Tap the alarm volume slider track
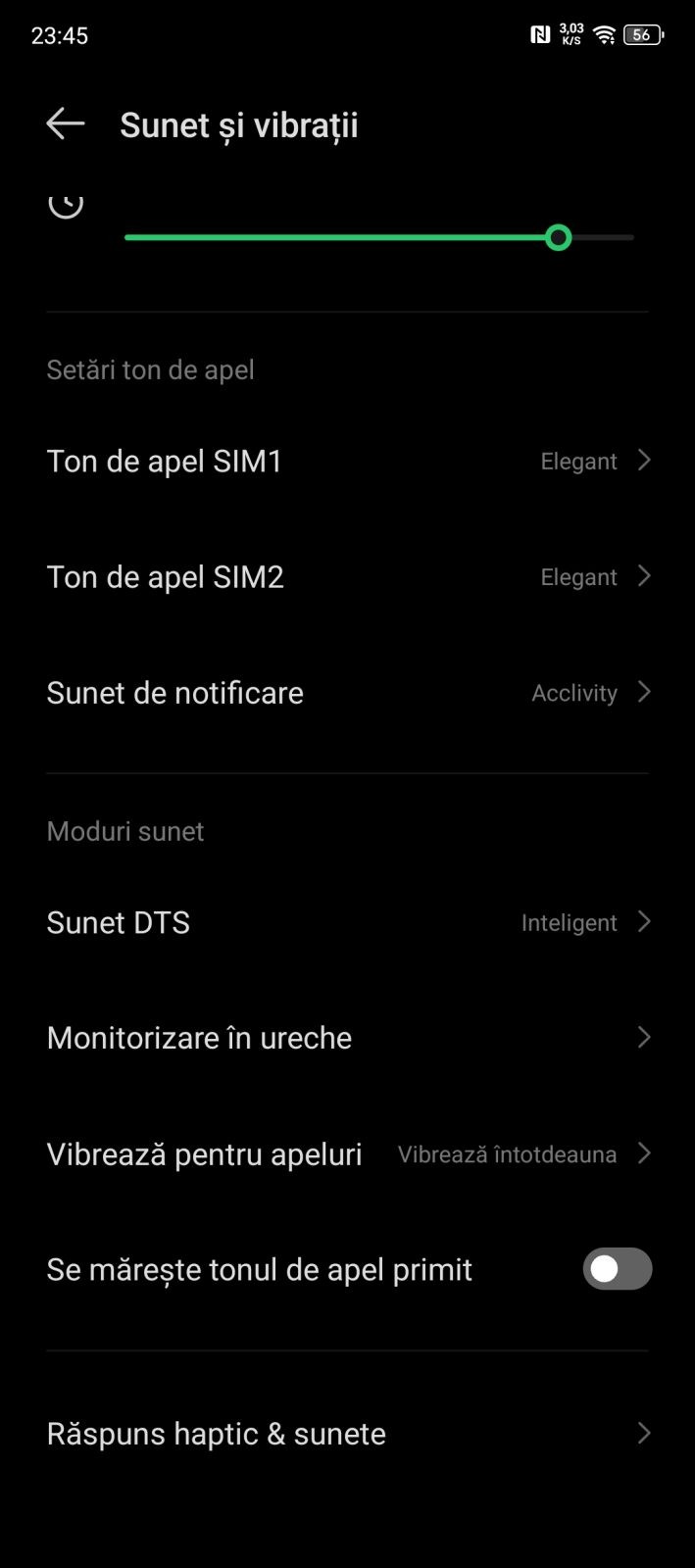695x1568 pixels. (378, 237)
